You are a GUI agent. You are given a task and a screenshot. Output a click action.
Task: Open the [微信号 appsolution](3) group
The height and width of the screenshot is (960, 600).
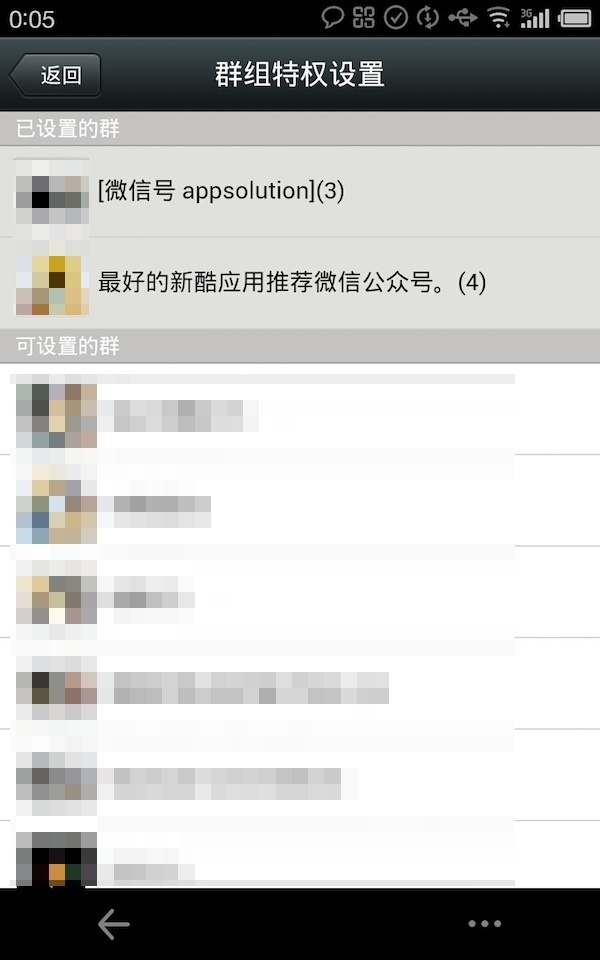300,191
